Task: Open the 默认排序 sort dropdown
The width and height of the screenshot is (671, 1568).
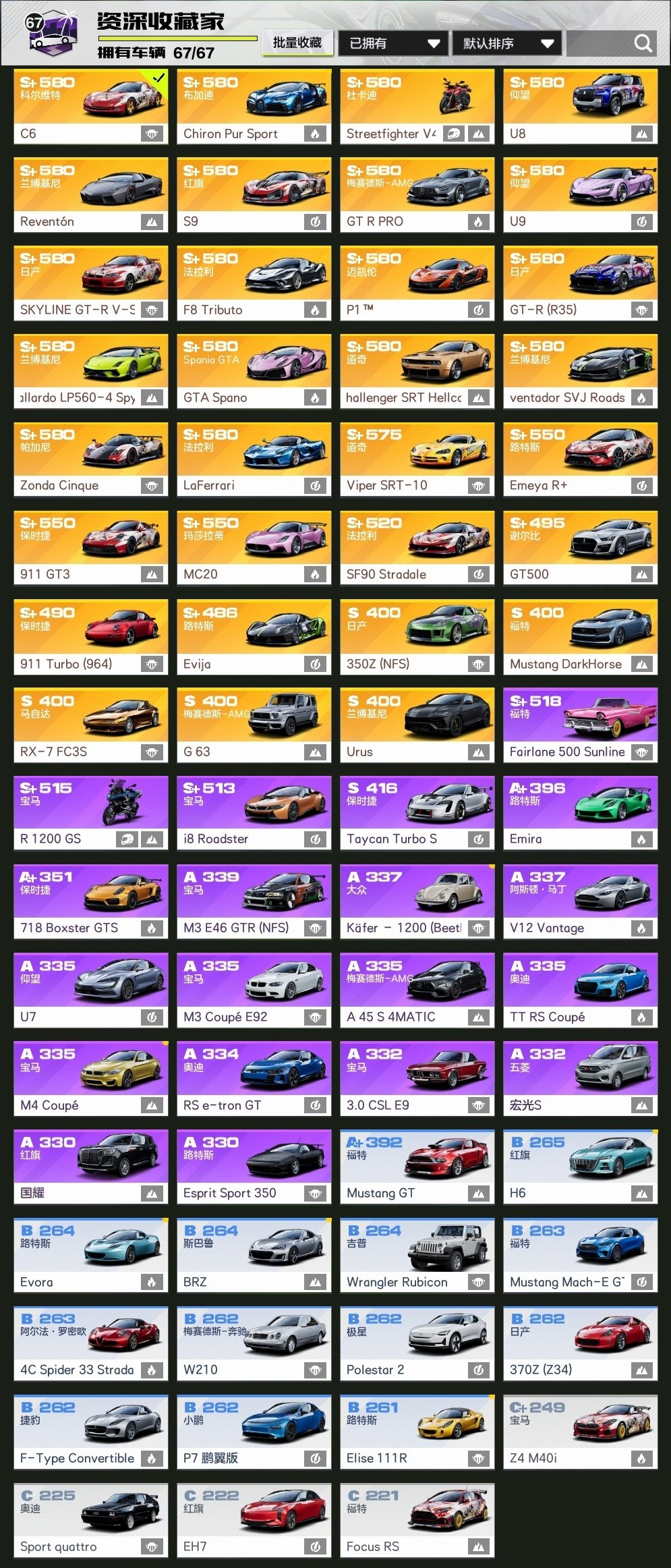Action: [x=507, y=44]
